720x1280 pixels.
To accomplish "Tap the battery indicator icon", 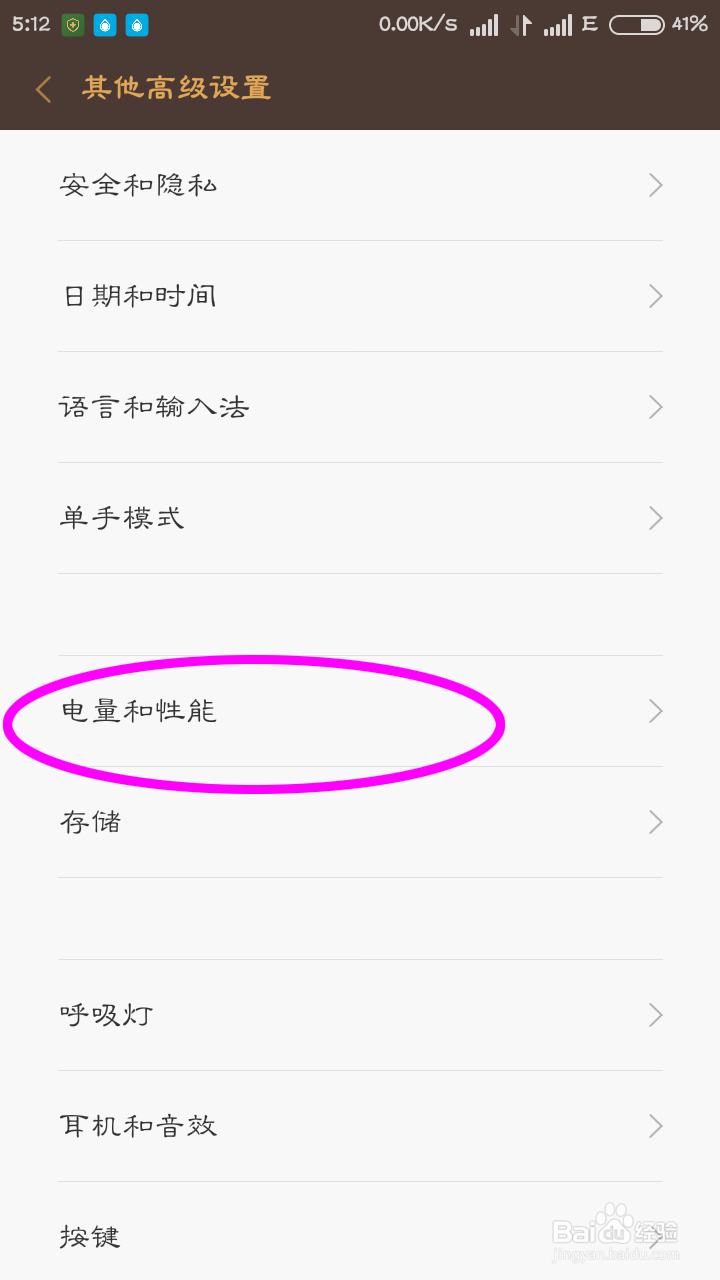I will 638,24.
